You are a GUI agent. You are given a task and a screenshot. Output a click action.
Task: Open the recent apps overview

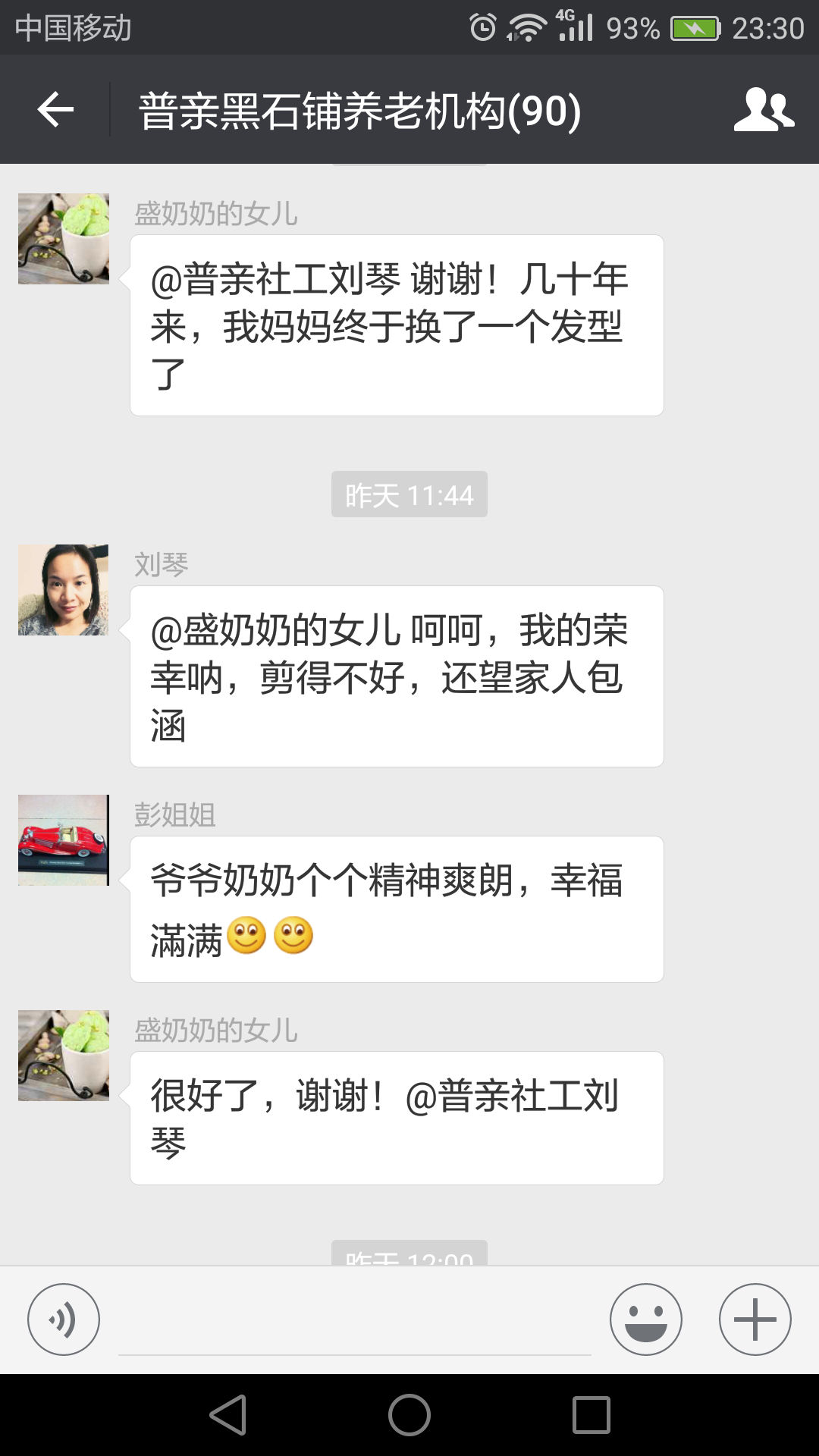coord(591,1415)
